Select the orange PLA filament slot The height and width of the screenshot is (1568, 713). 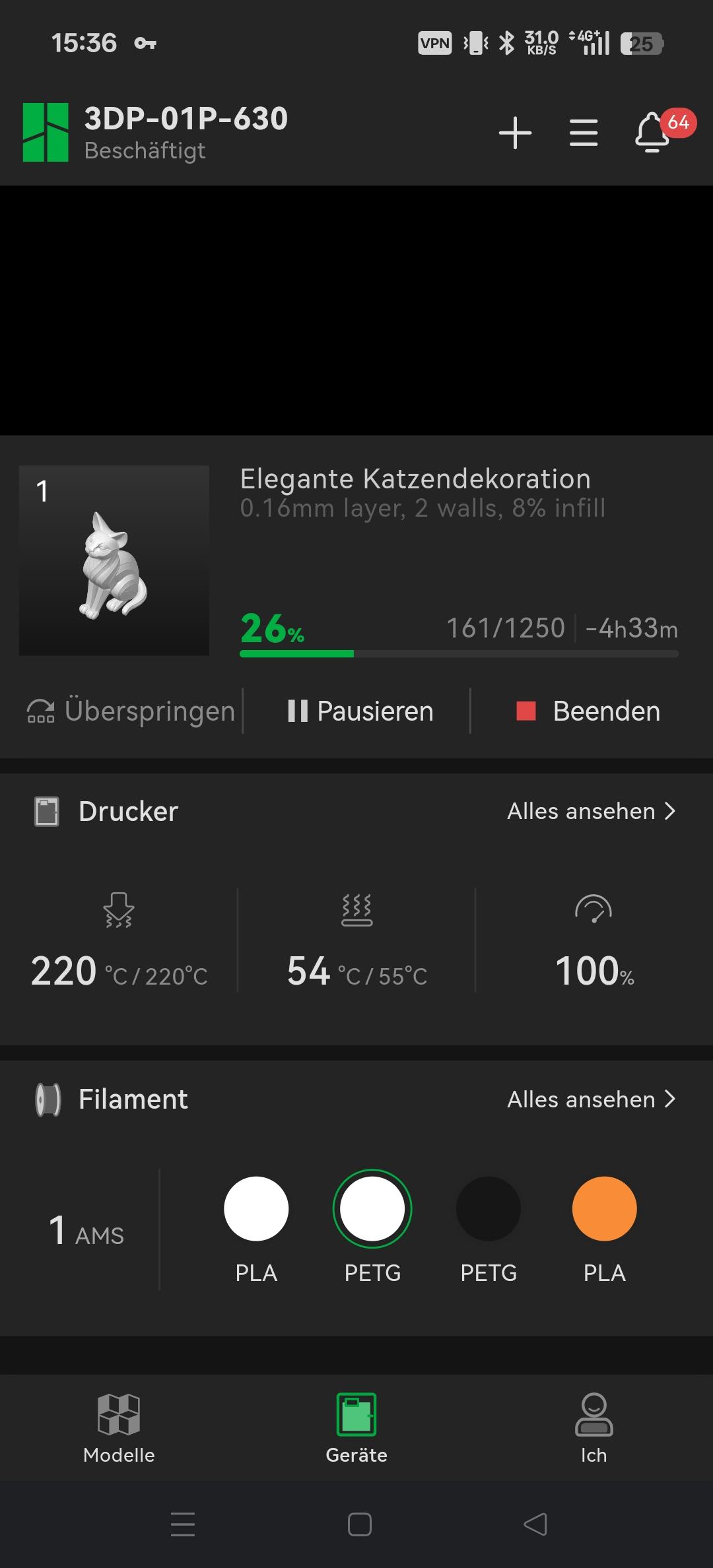605,1209
